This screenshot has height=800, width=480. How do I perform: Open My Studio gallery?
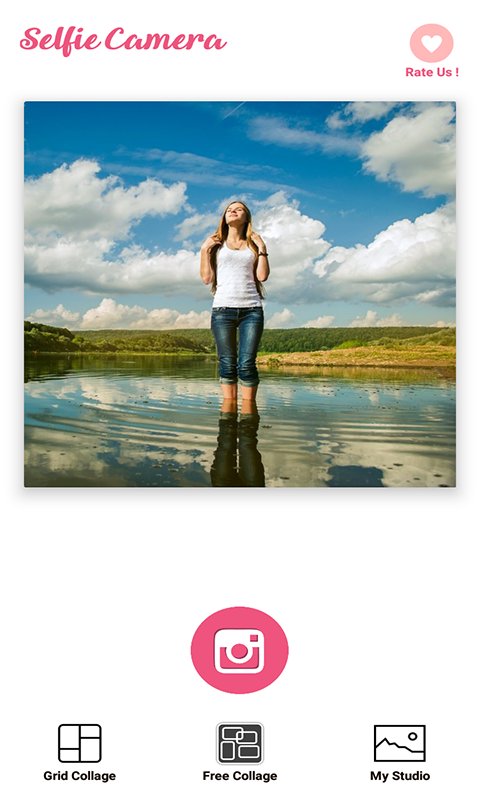click(x=400, y=754)
